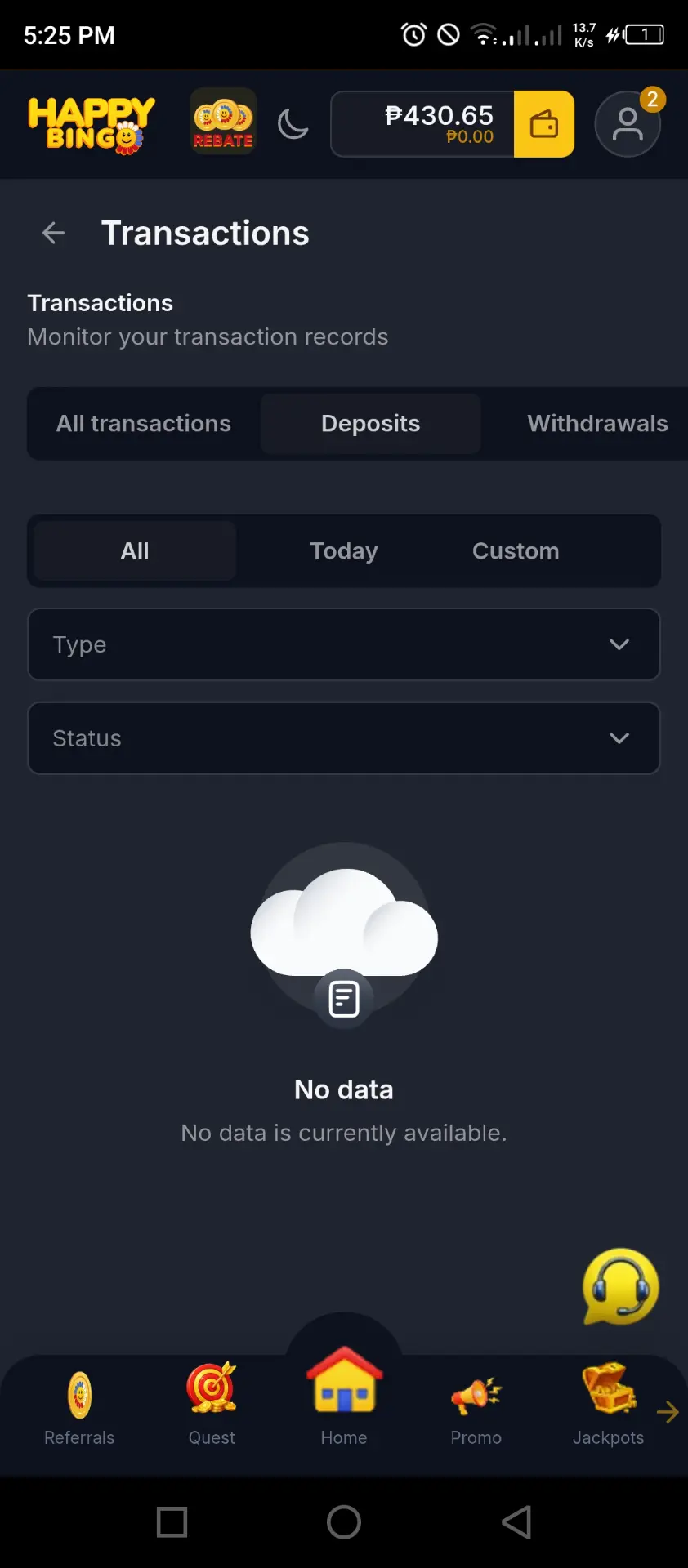Expand the Type dropdown

coord(344,644)
